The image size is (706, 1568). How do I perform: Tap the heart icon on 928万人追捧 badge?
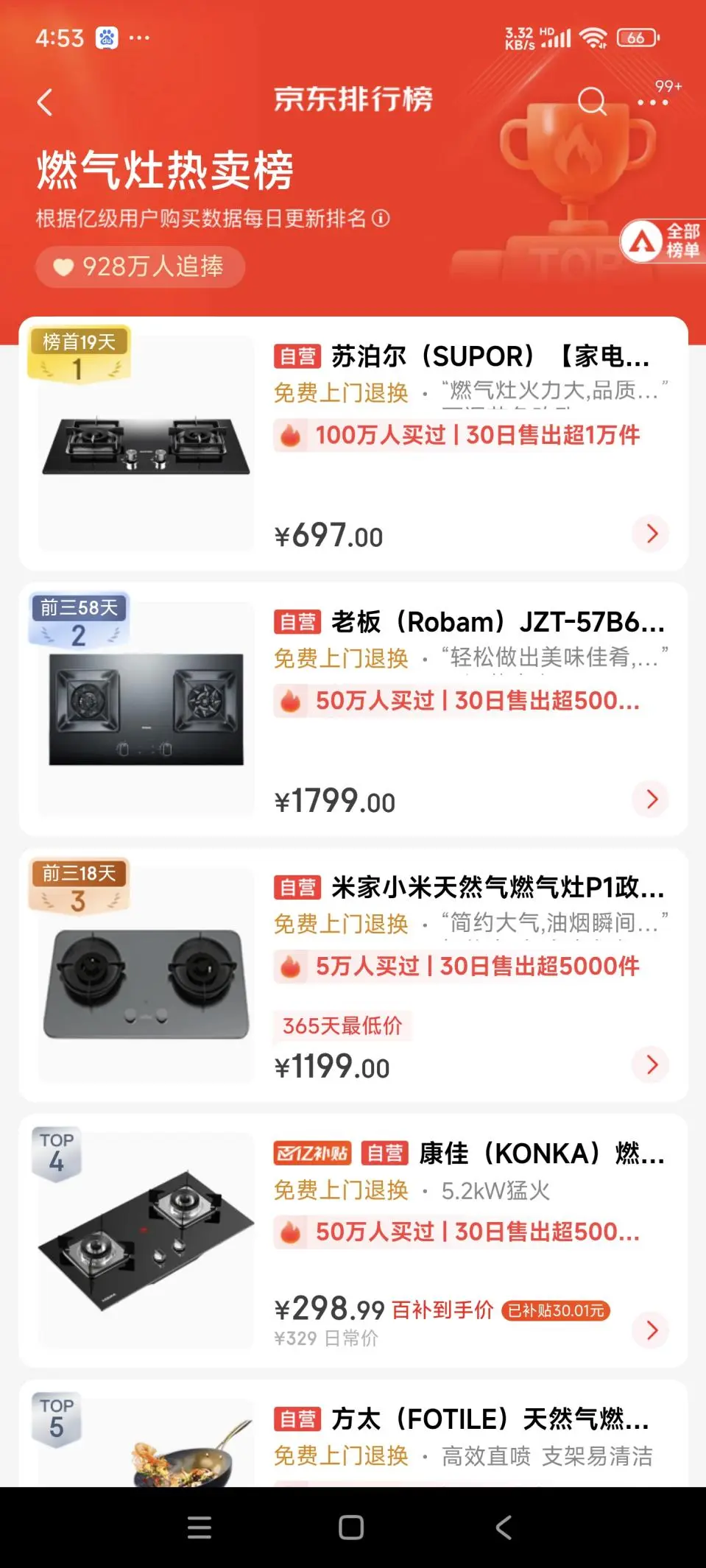[65, 267]
